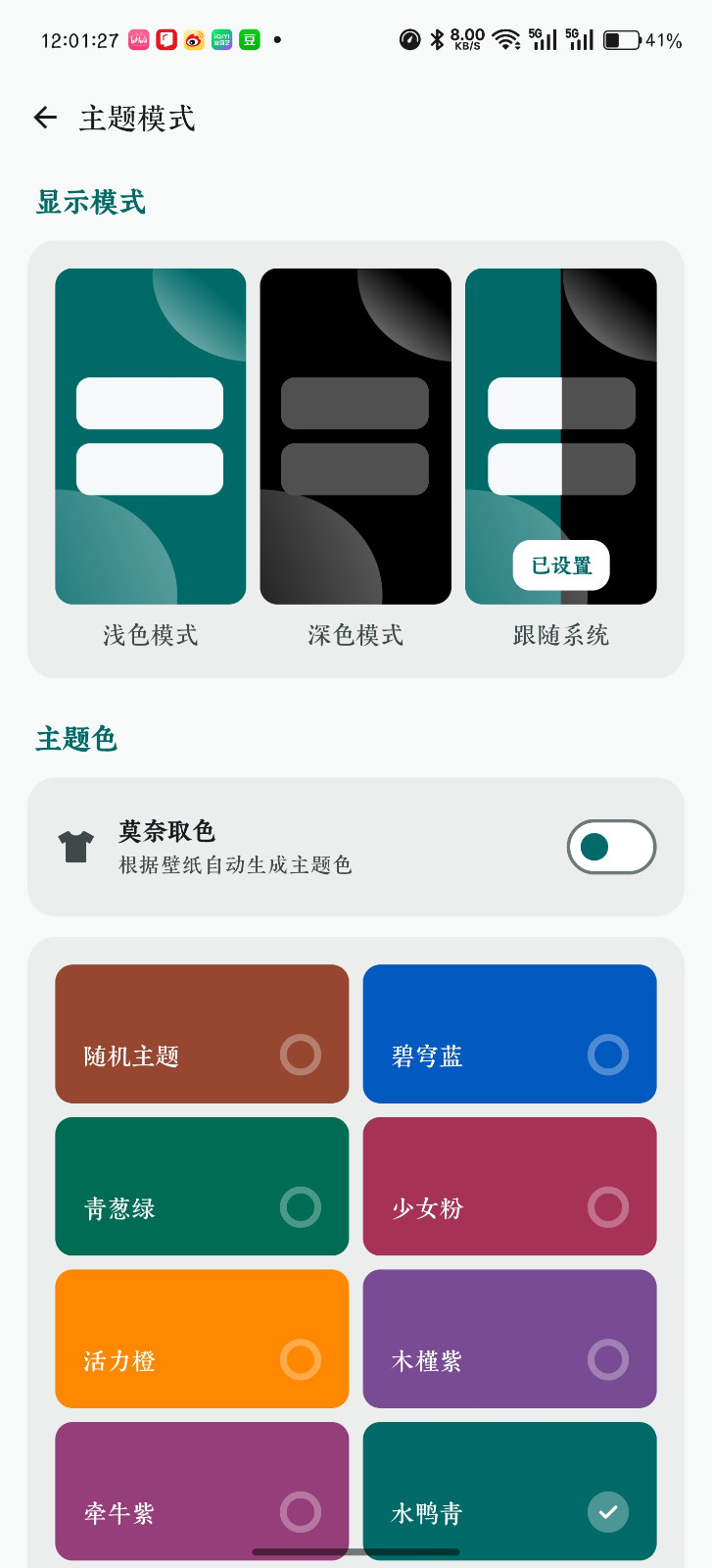Image resolution: width=712 pixels, height=1568 pixels.
Task: Choose the 随机主题 random theme card
Action: pyautogui.click(x=202, y=1033)
